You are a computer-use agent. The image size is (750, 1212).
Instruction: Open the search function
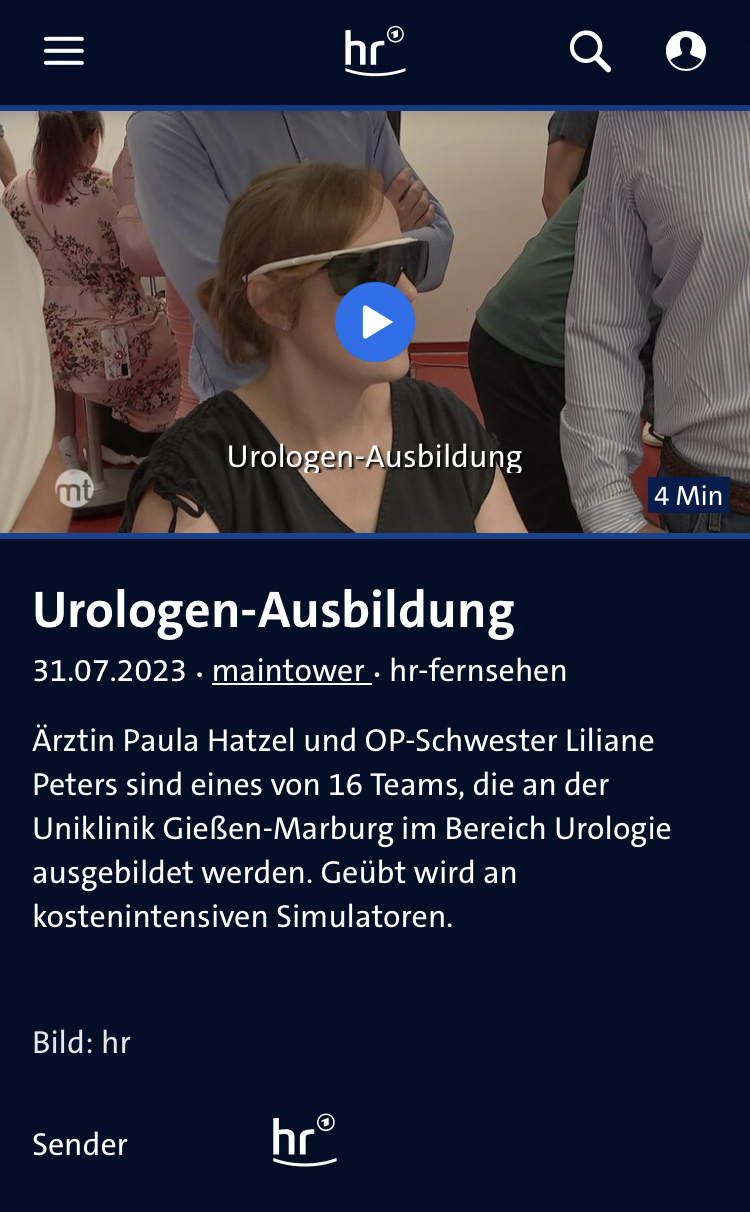tap(590, 51)
